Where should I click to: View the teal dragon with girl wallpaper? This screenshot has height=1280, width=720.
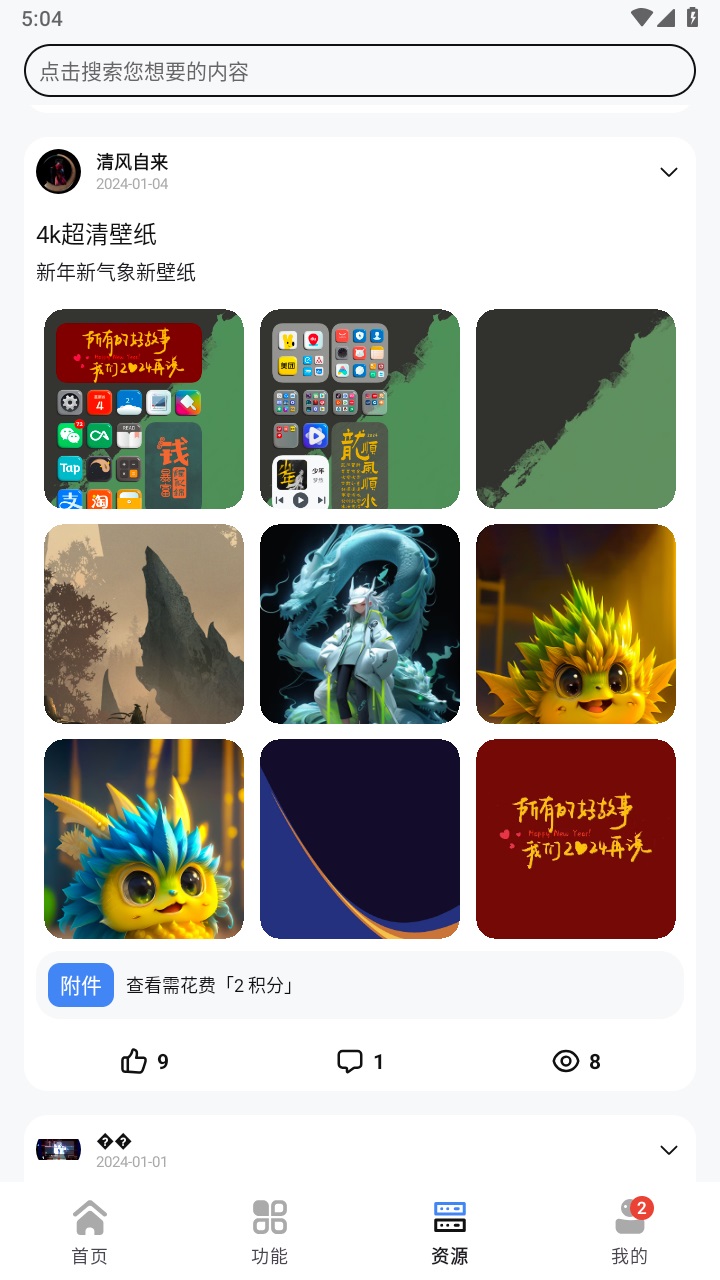tap(360, 624)
